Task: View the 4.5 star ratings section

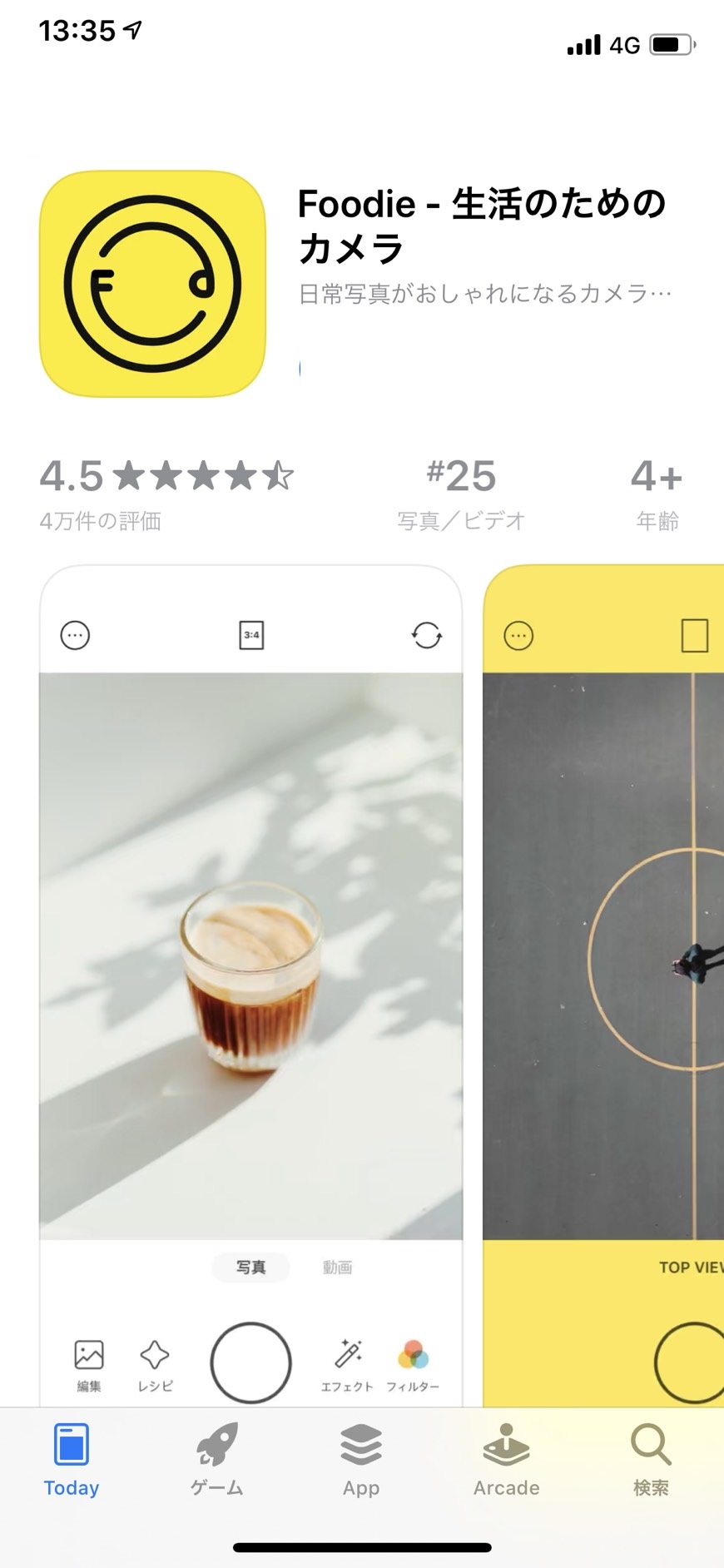Action: [x=166, y=494]
